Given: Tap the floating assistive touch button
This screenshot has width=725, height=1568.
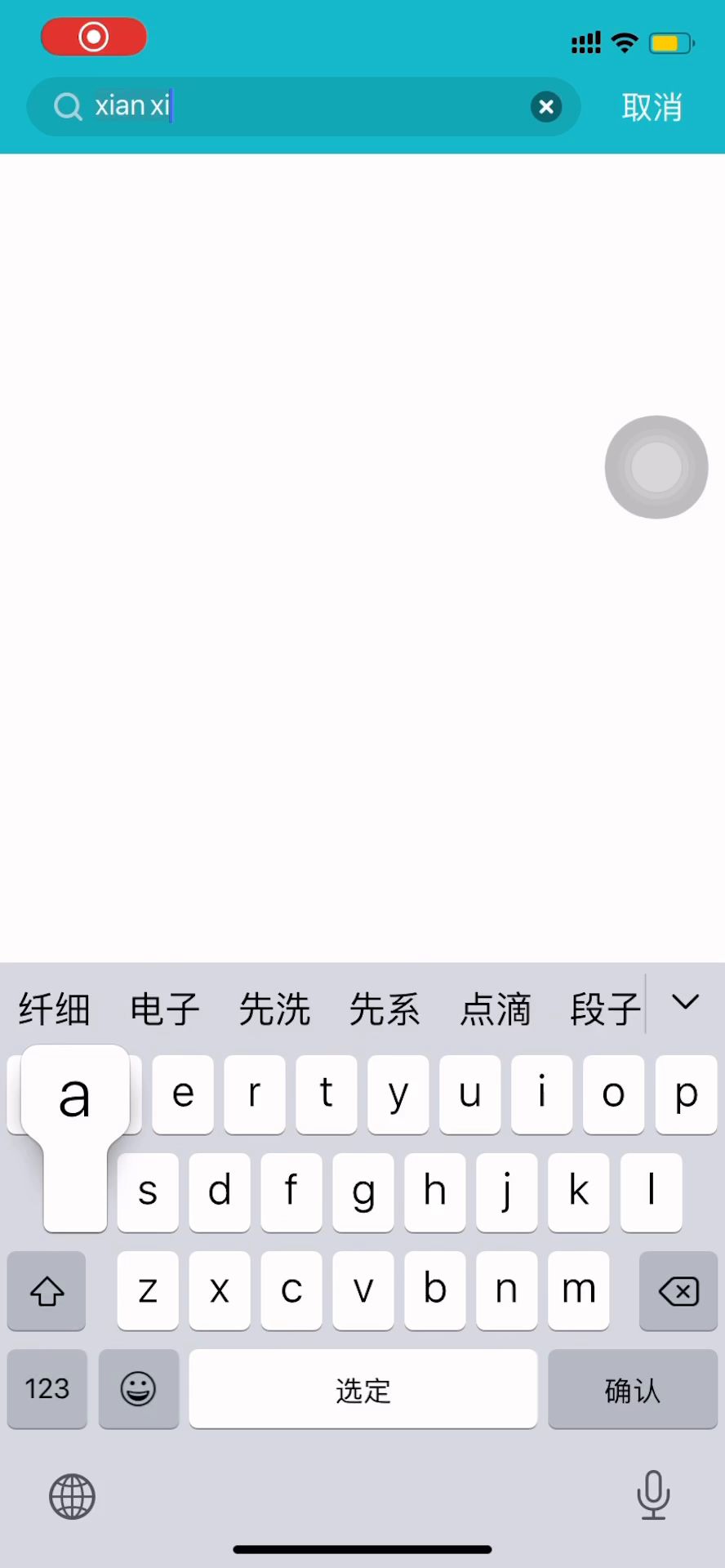Looking at the screenshot, I should click(x=656, y=467).
